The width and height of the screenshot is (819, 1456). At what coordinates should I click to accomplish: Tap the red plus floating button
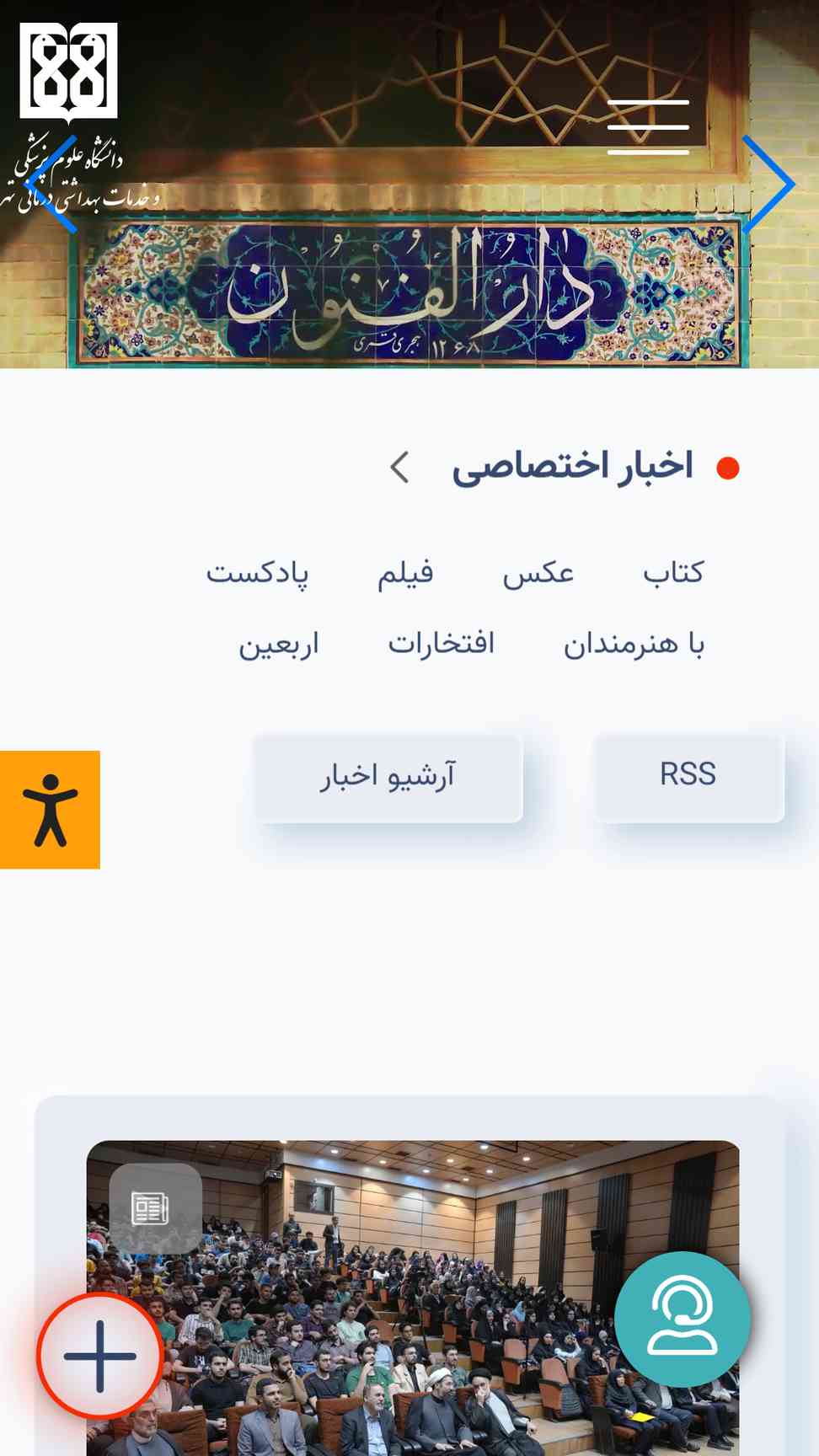tap(99, 1356)
